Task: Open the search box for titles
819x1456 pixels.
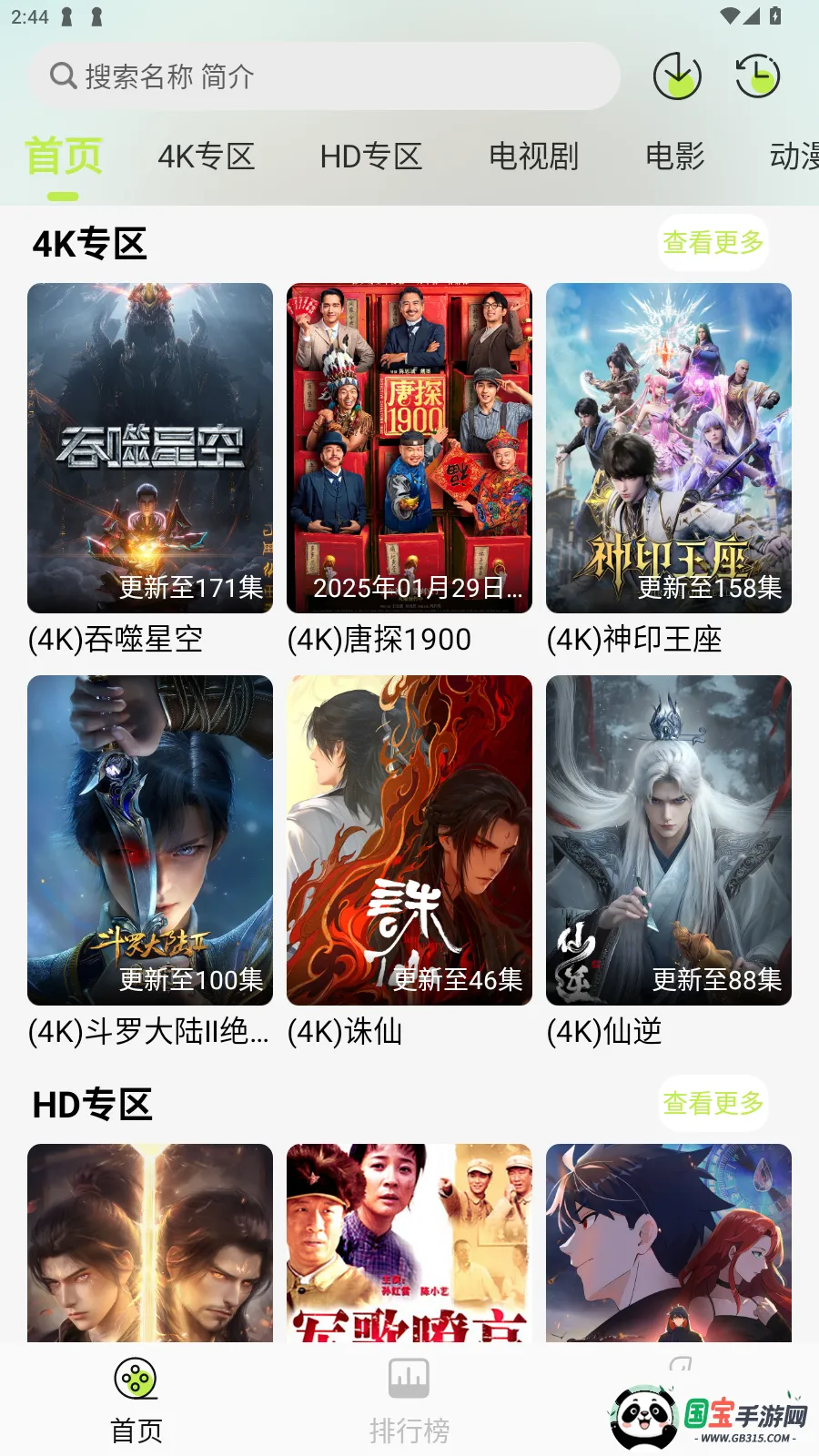Action: point(323,76)
